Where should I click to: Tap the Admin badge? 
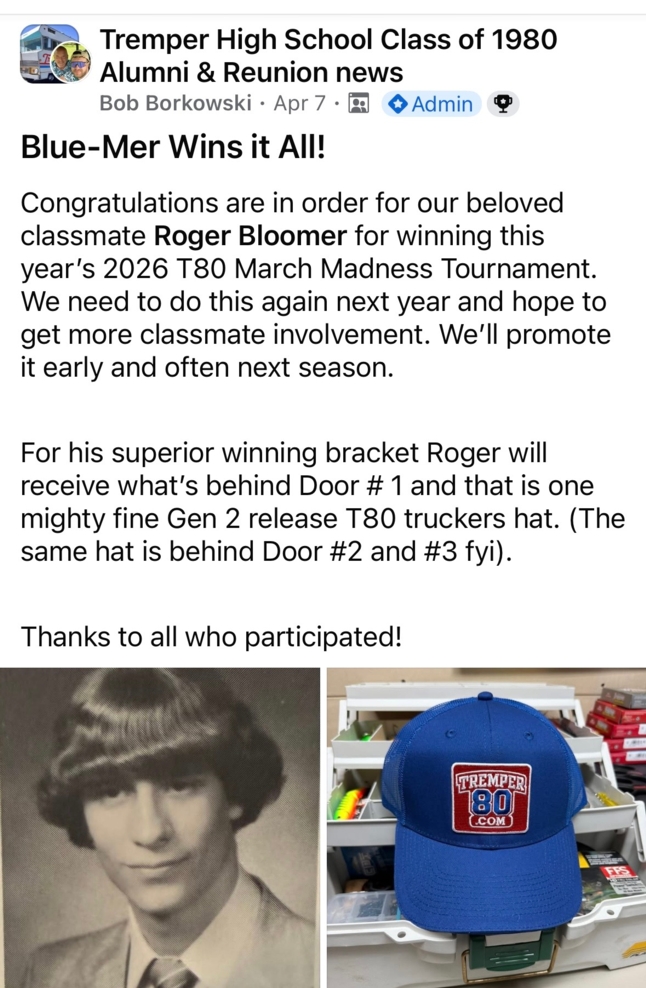click(432, 104)
